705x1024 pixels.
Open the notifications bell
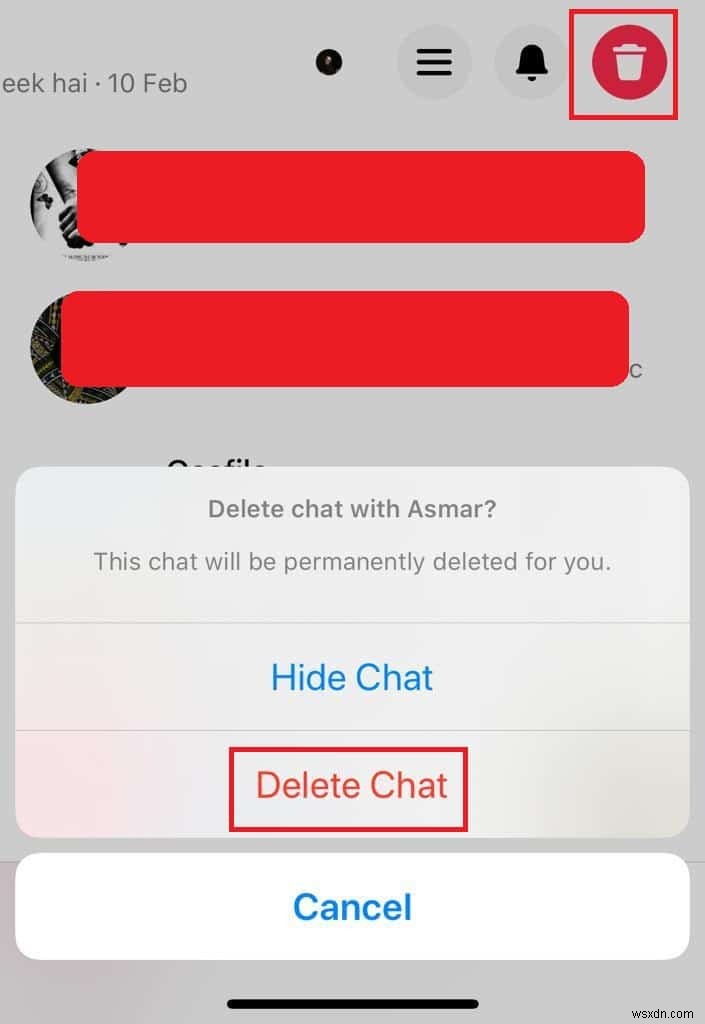pos(532,63)
